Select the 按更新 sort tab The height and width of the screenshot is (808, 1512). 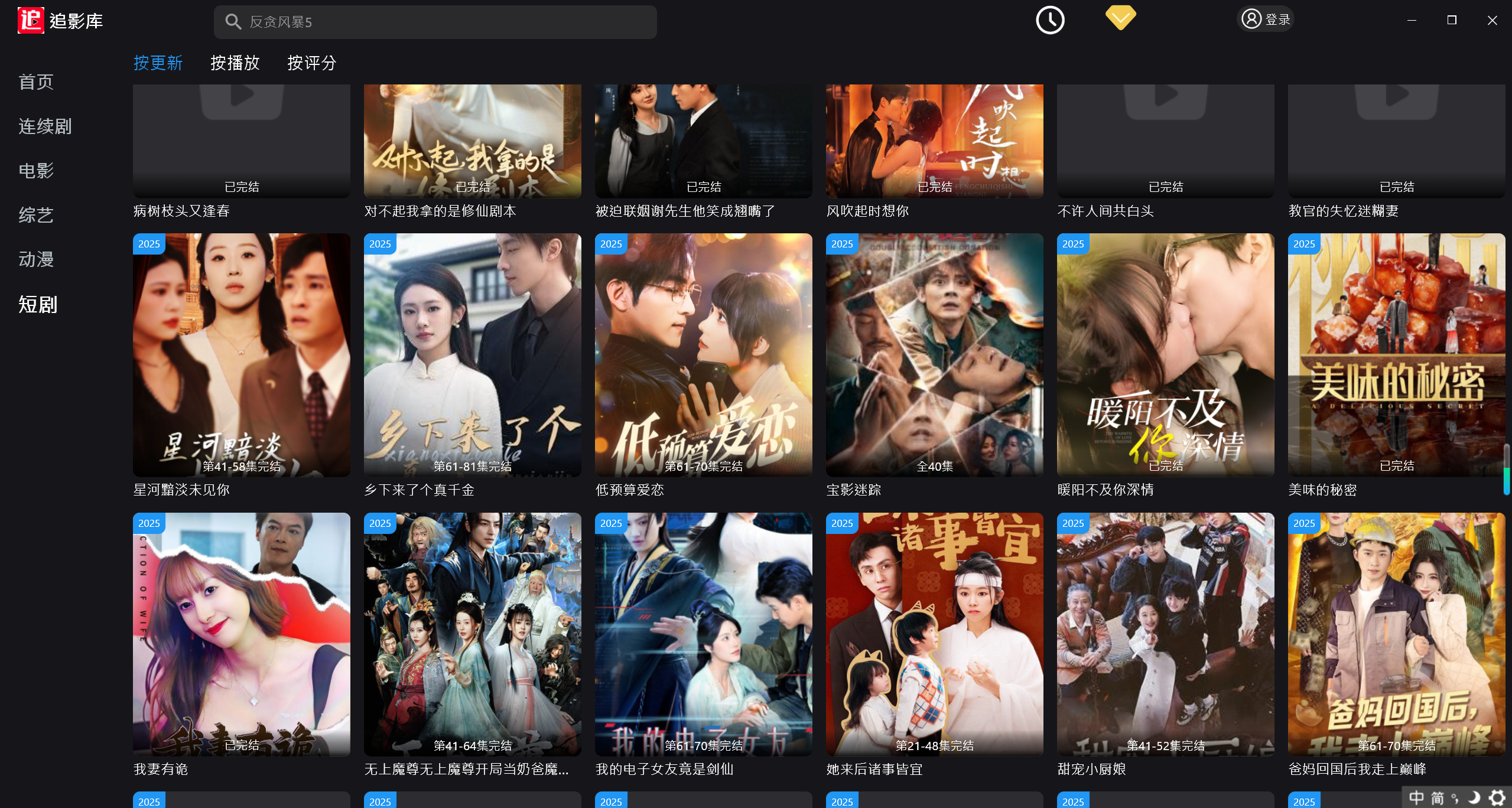tap(158, 63)
